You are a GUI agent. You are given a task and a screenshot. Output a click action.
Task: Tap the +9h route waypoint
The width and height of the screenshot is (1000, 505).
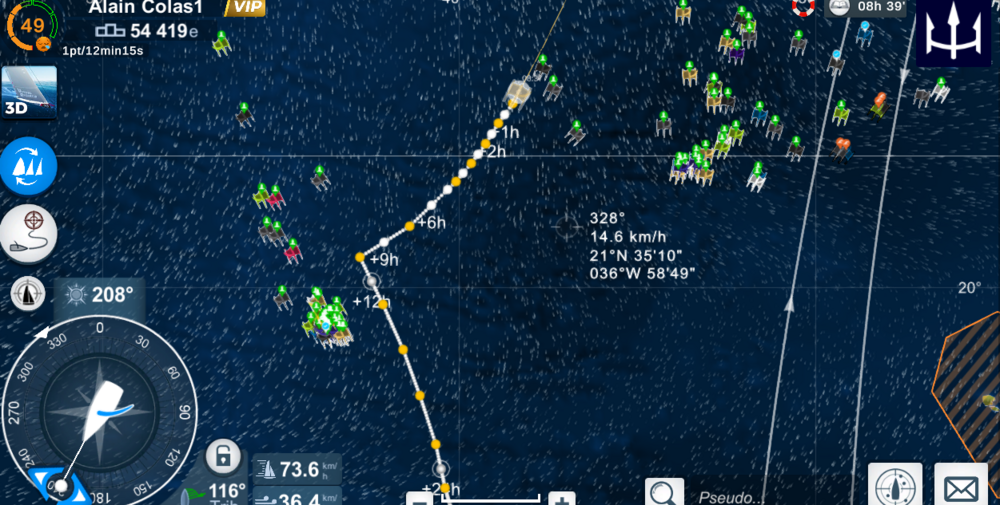click(360, 258)
